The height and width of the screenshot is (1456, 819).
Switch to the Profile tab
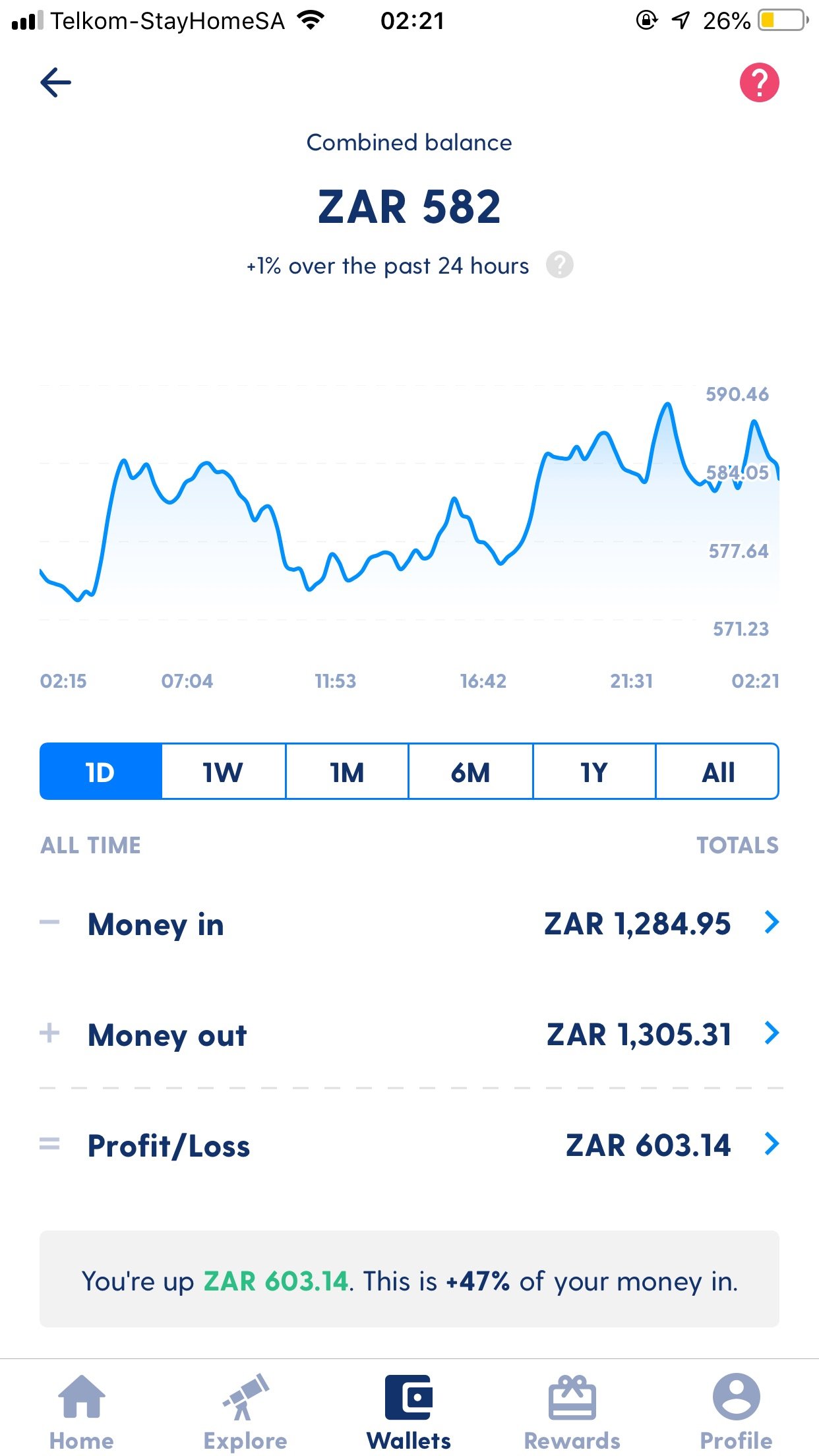[x=736, y=1412]
